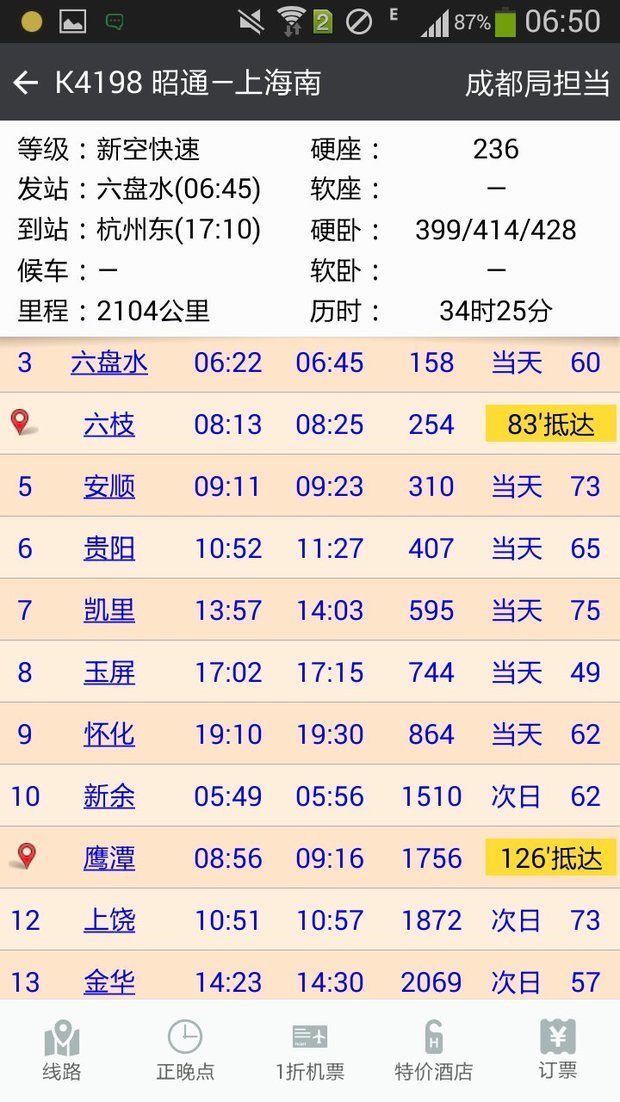
Task: Open the 贵阳 station link
Action: pyautogui.click(x=109, y=549)
